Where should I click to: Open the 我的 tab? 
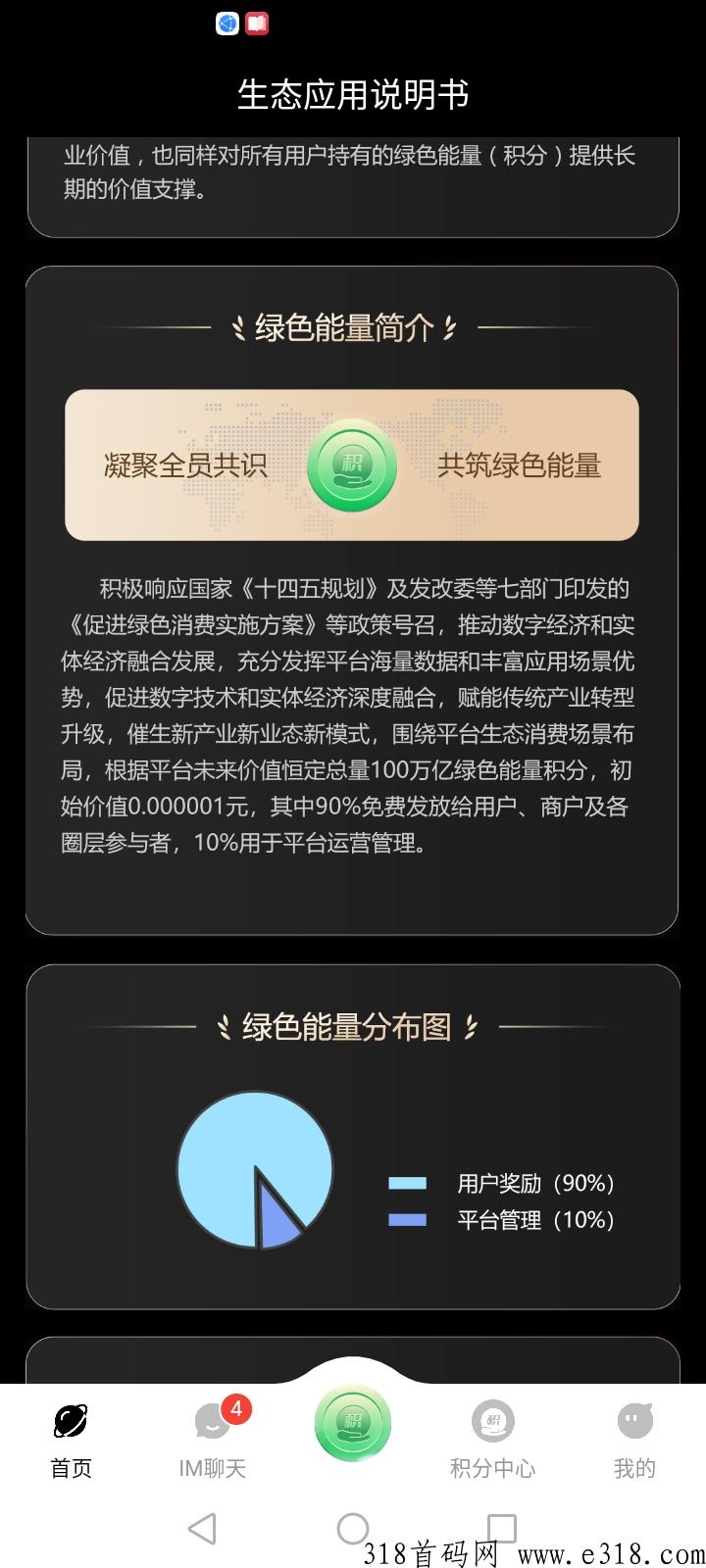[x=634, y=1439]
